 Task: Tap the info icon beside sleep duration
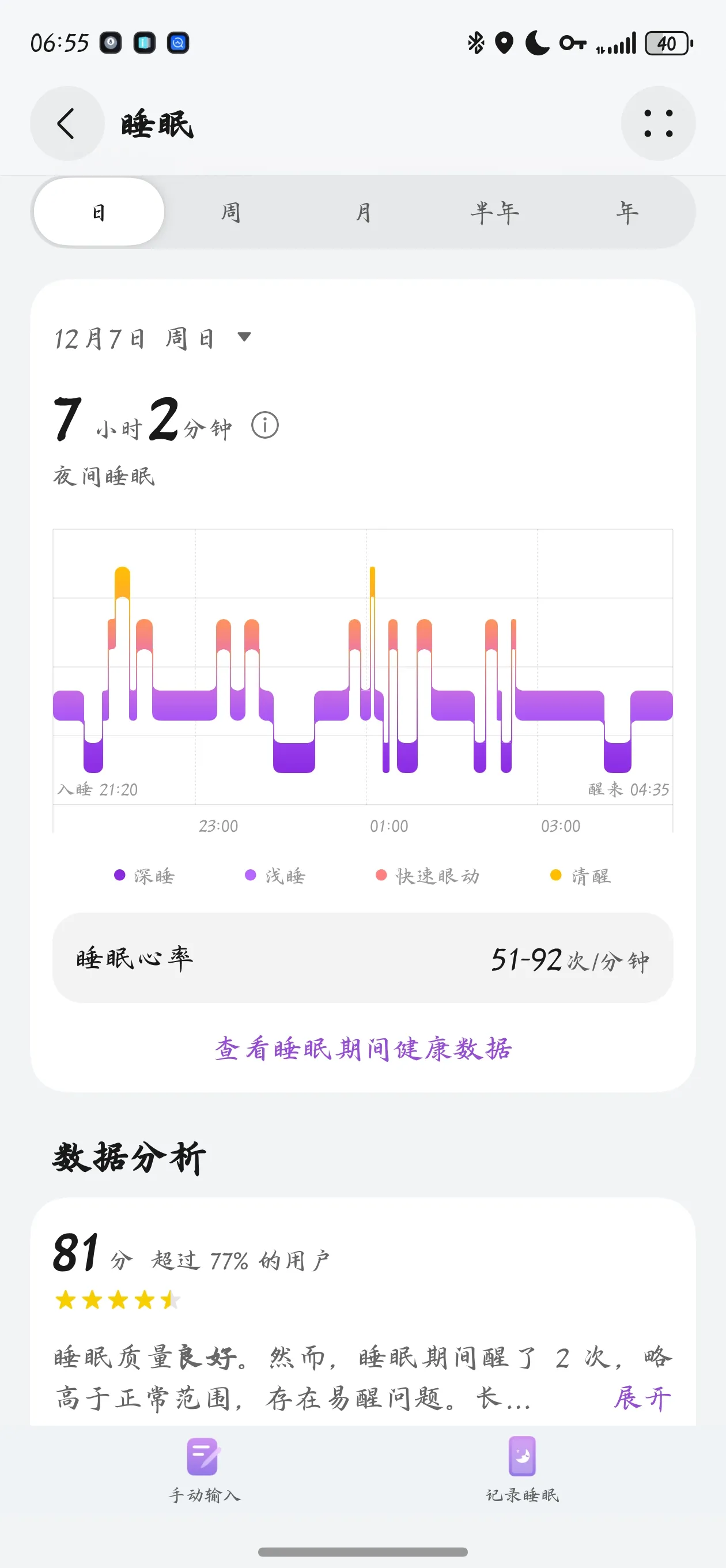264,425
